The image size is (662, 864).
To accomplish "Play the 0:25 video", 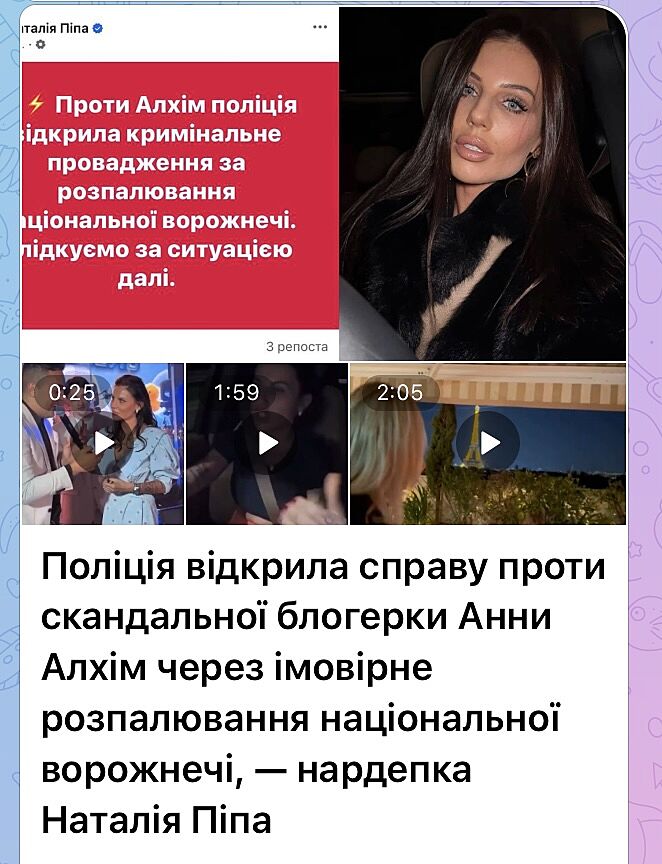I will (103, 443).
